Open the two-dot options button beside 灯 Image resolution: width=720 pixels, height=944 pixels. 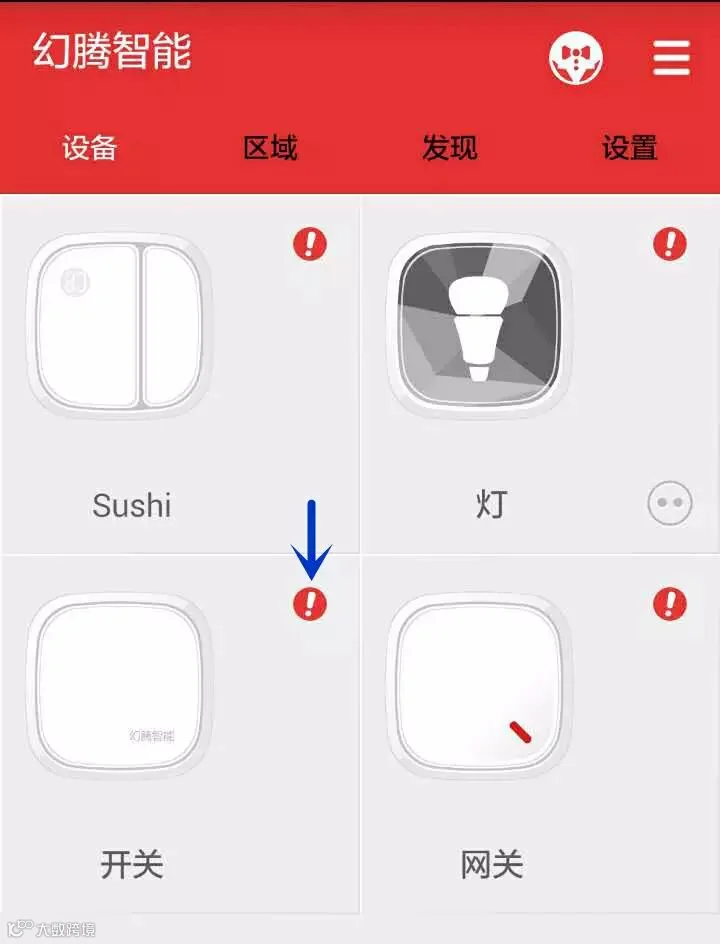[670, 503]
